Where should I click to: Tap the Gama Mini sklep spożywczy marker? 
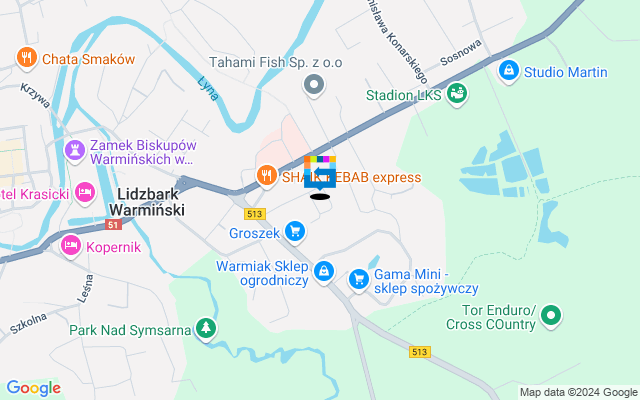tap(359, 279)
